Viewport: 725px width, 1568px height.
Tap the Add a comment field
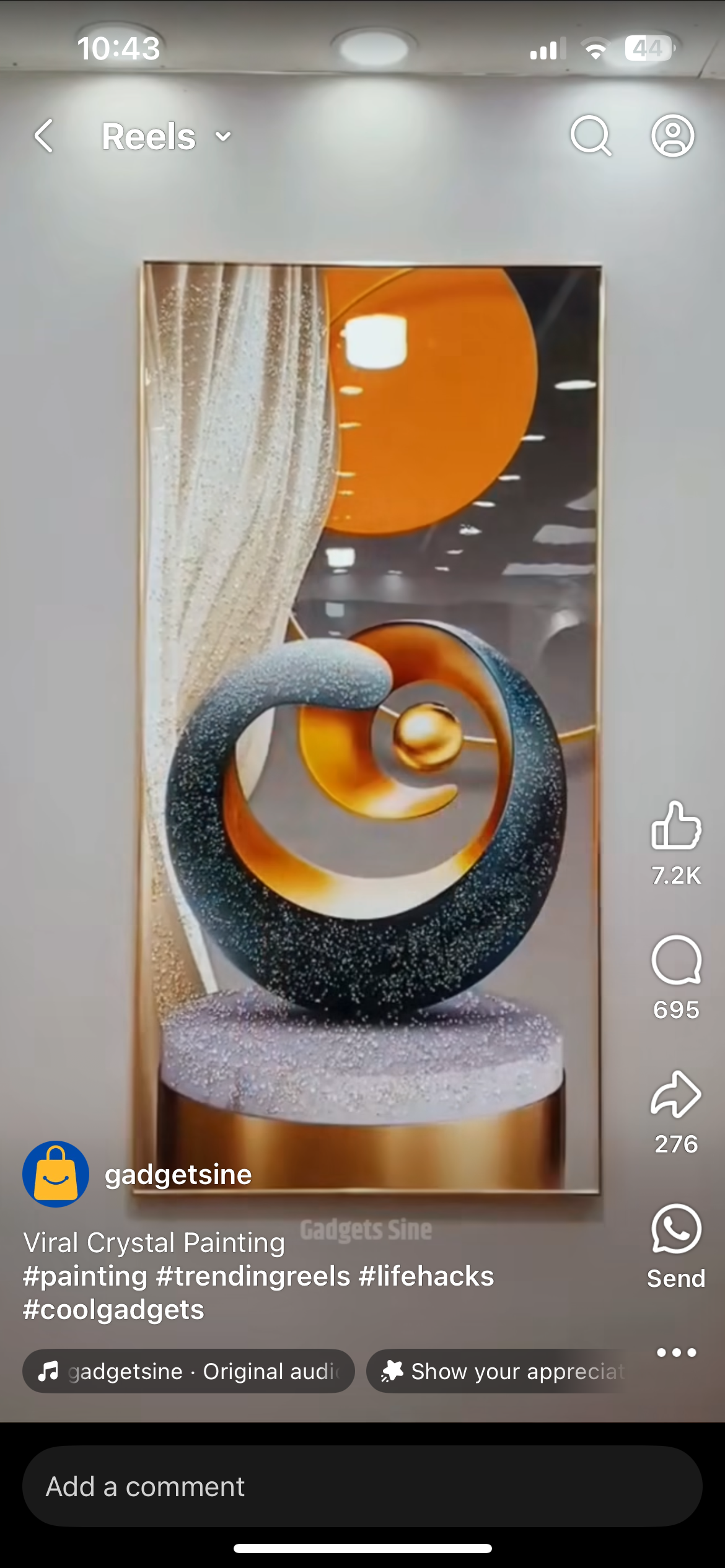(x=362, y=1486)
